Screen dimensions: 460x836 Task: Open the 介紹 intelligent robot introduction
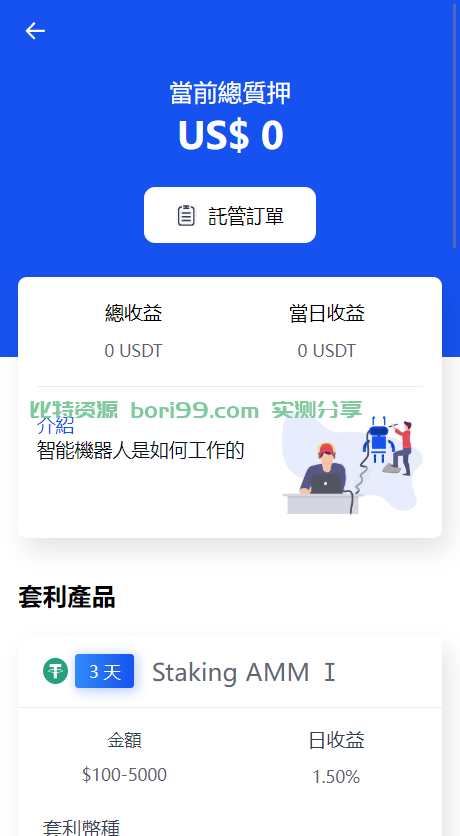230,461
